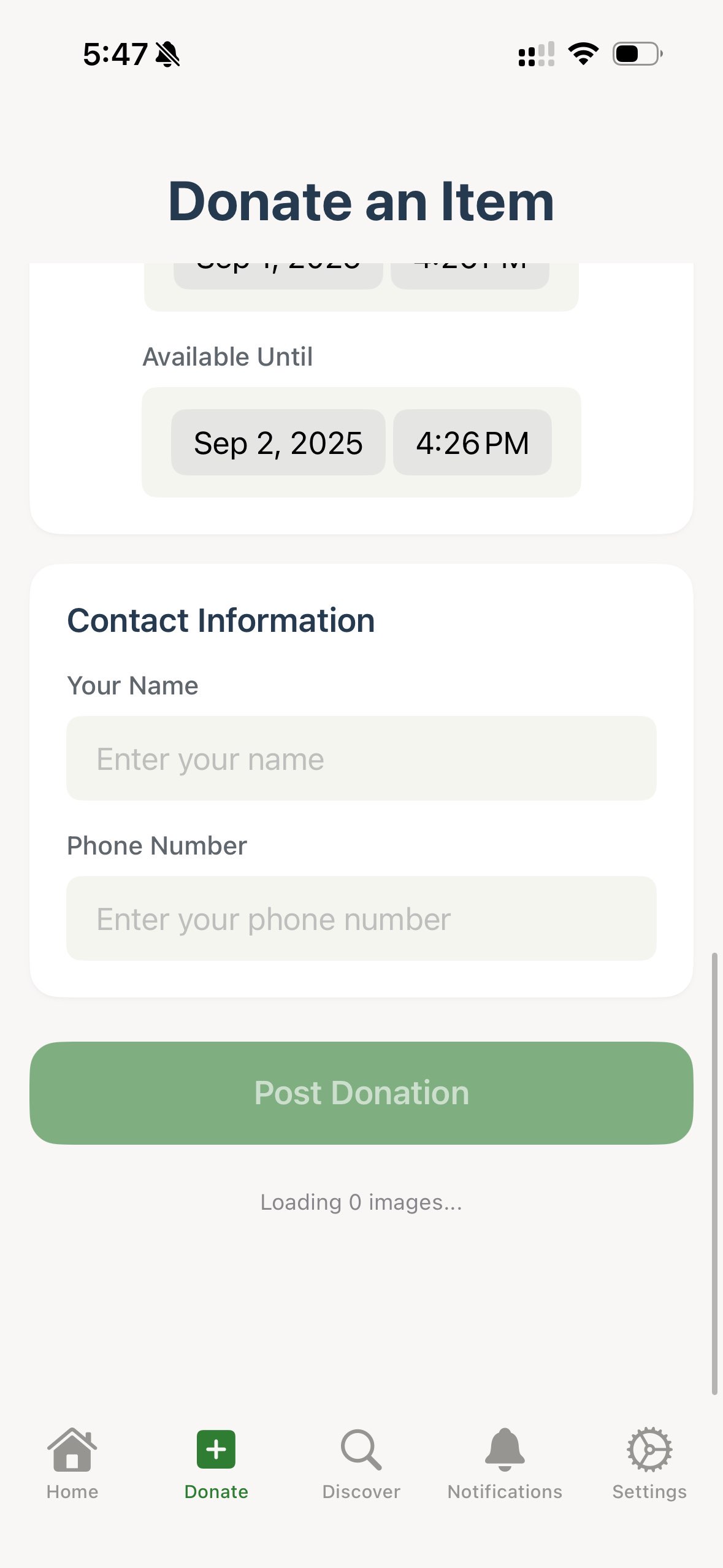The width and height of the screenshot is (723, 1568).
Task: Change the Available Until date Sep 2, 2025
Action: tap(278, 442)
